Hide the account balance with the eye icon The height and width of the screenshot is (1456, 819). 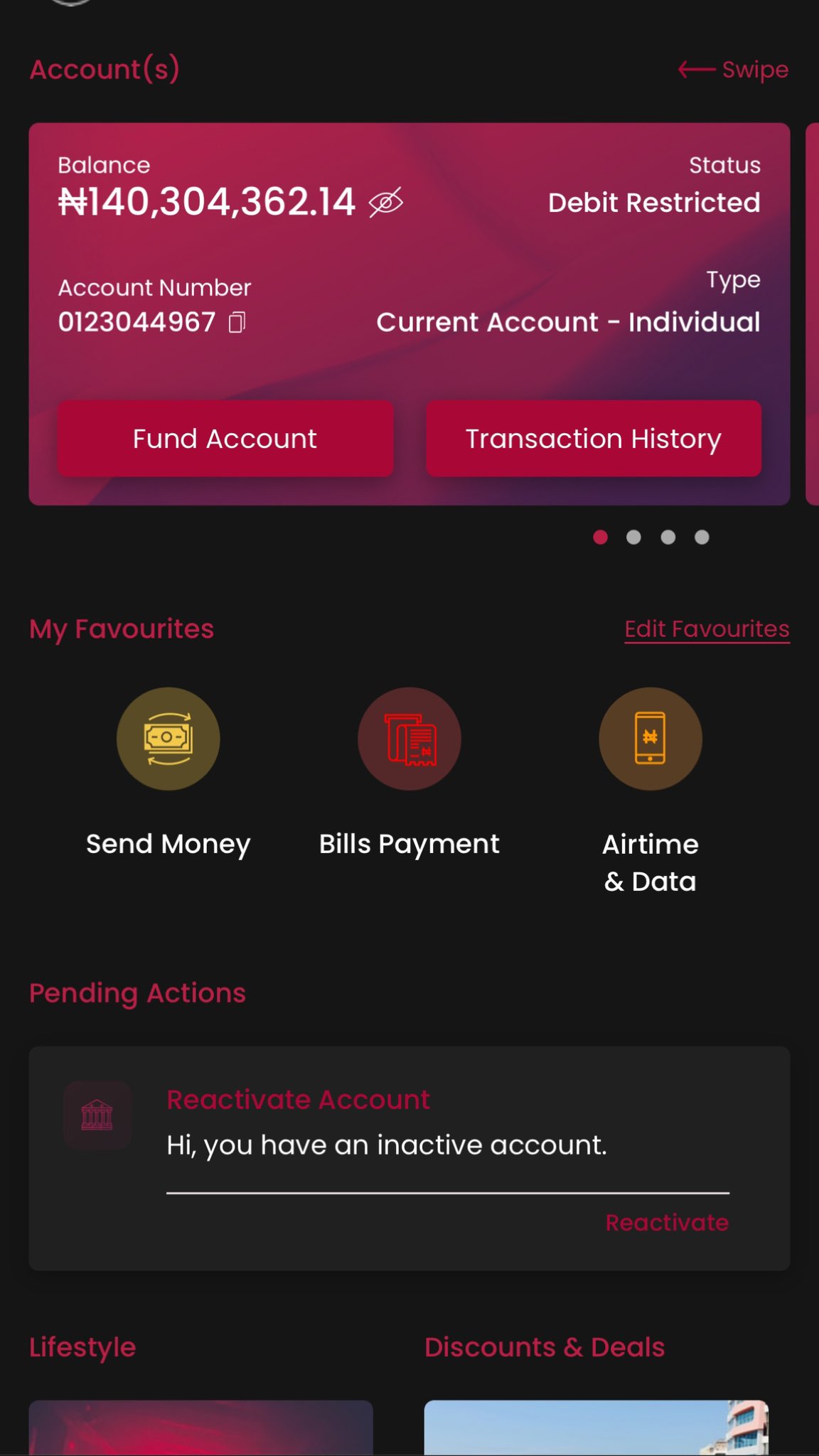pos(386,203)
